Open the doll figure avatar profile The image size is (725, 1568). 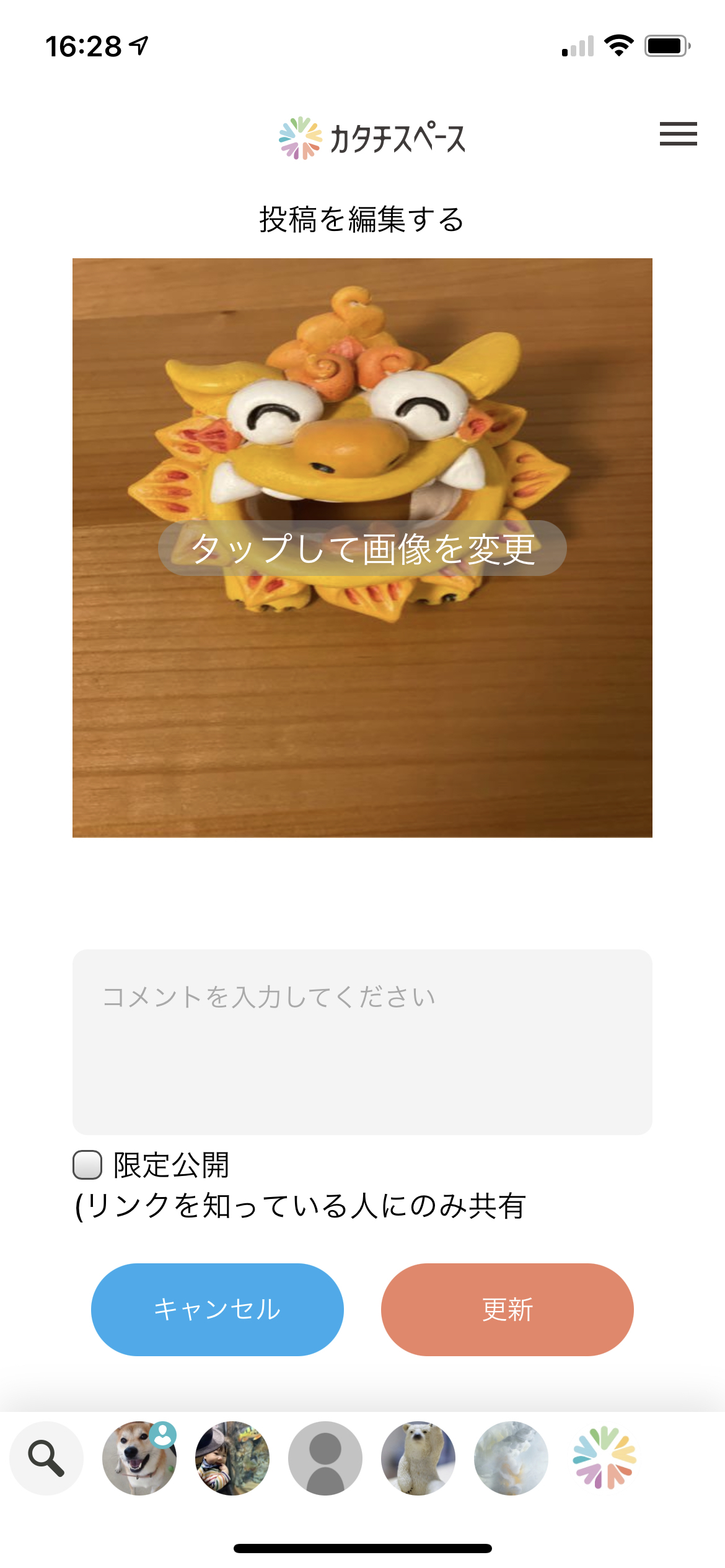point(232,1458)
